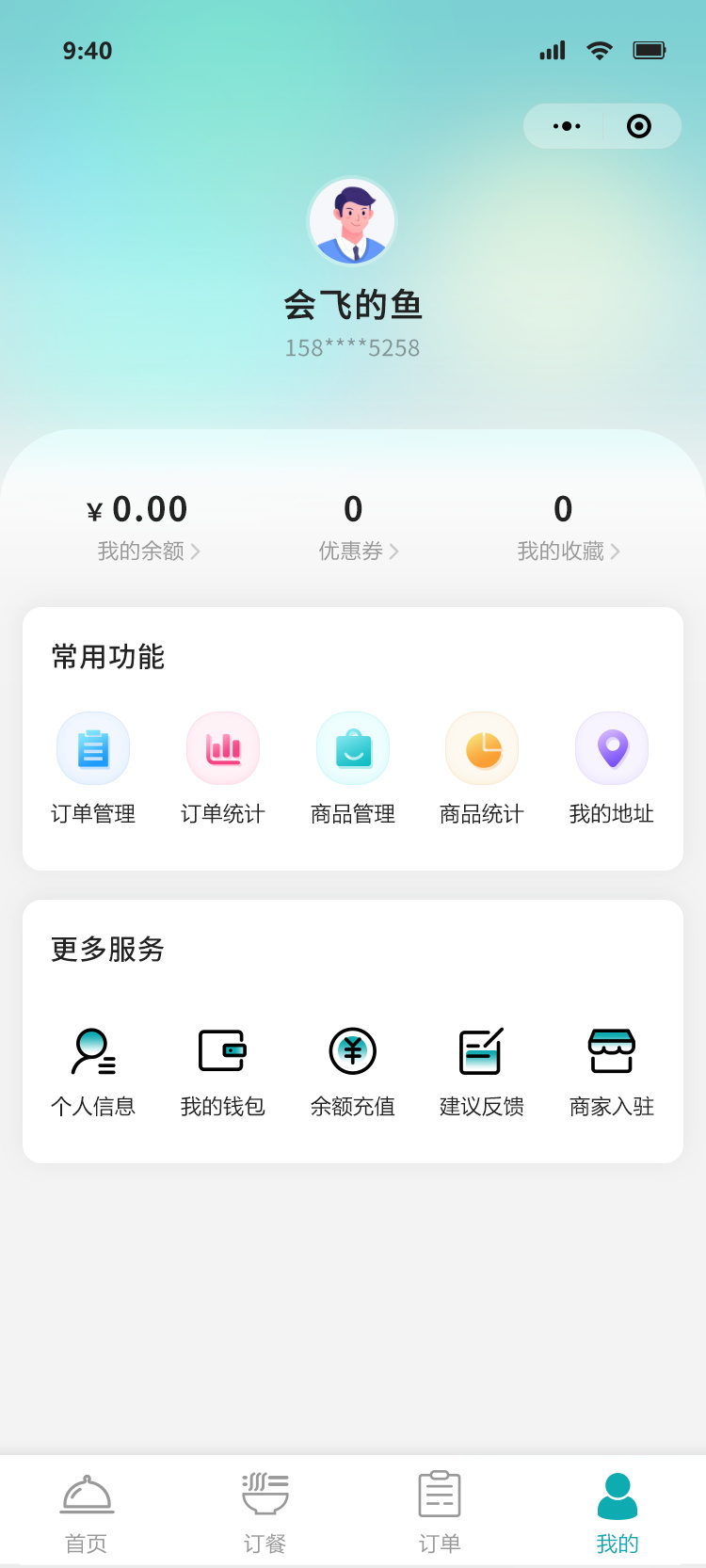Close the mini program via the circle icon
This screenshot has height=1568, width=706.
point(639,126)
